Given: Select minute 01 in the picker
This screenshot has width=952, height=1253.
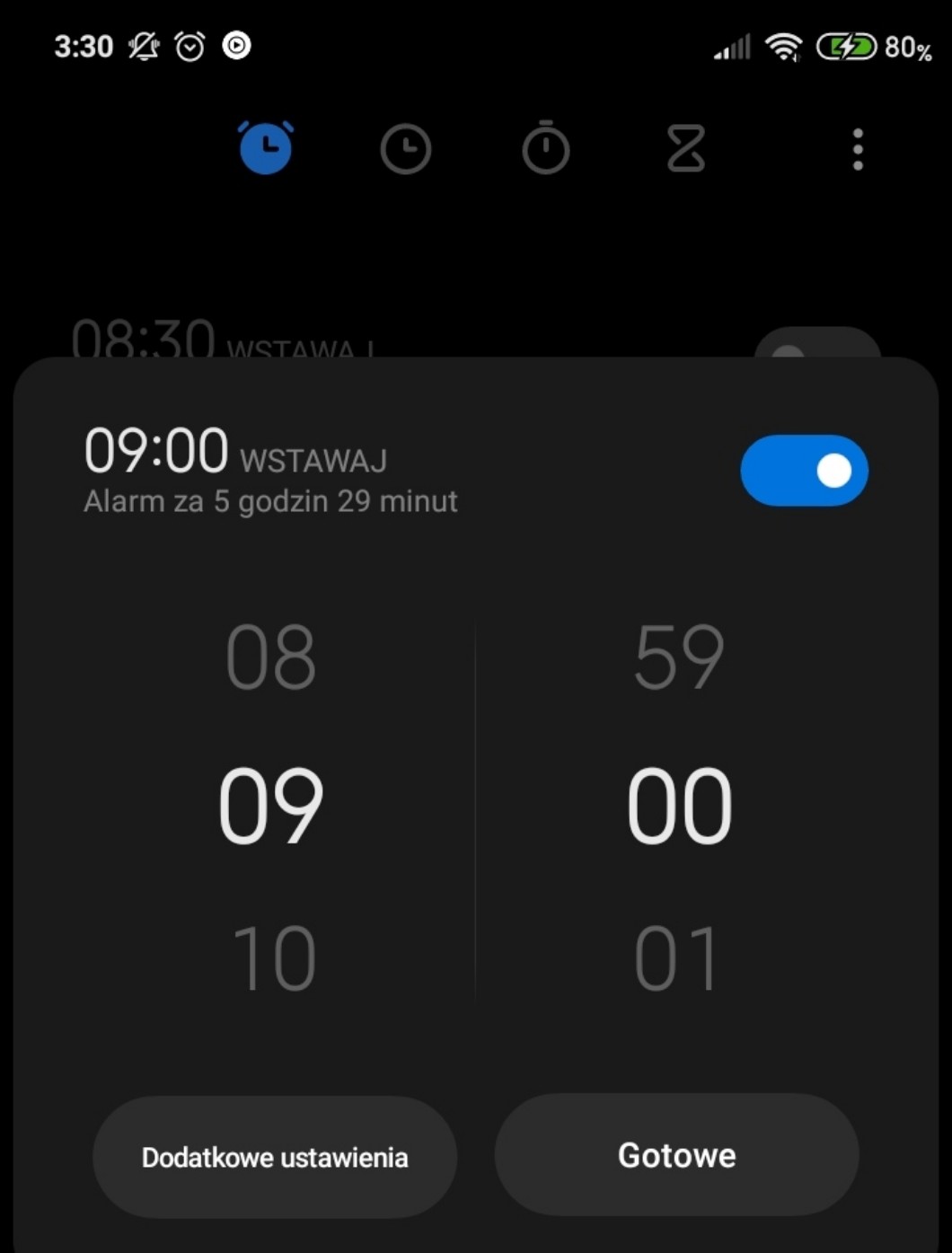Looking at the screenshot, I should (677, 960).
